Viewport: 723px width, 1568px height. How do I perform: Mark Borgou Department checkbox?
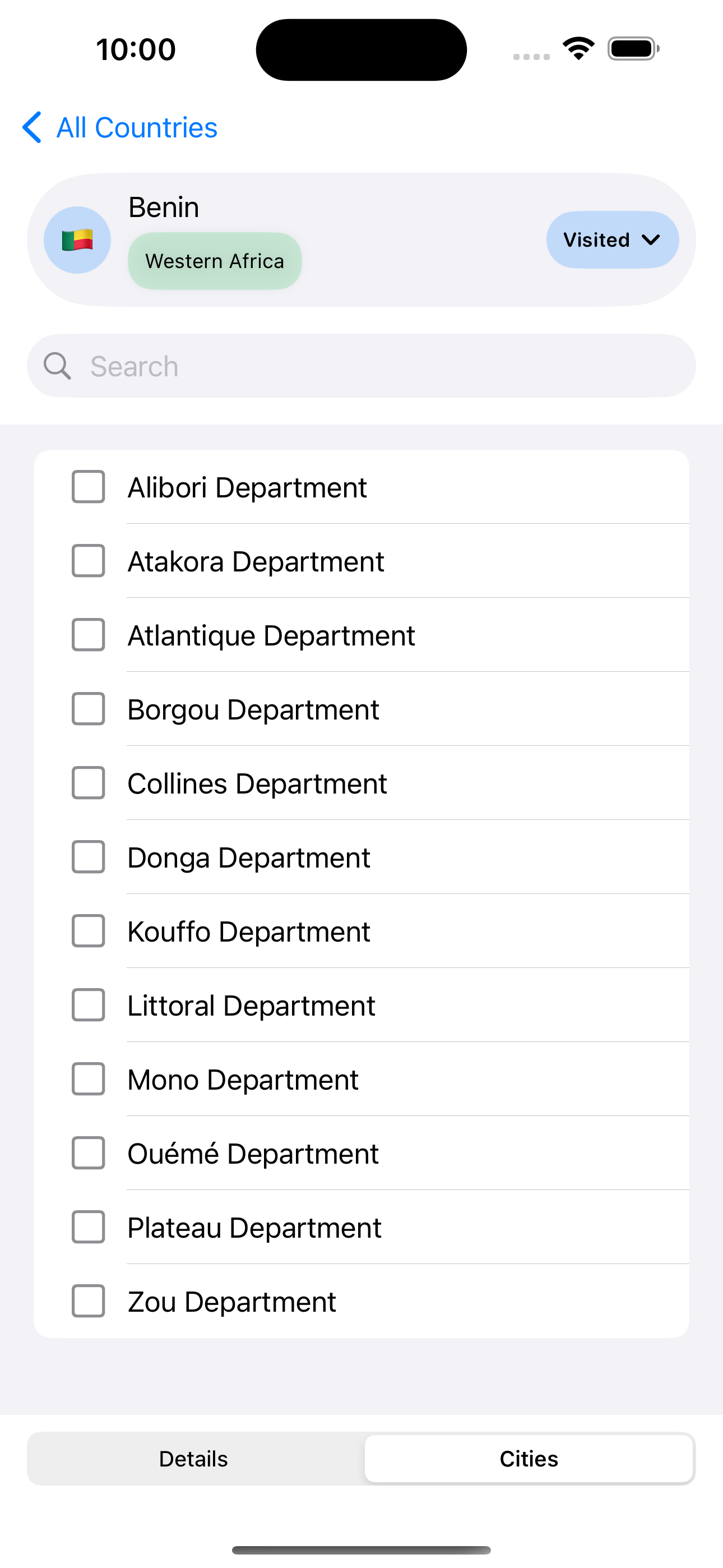click(x=88, y=709)
